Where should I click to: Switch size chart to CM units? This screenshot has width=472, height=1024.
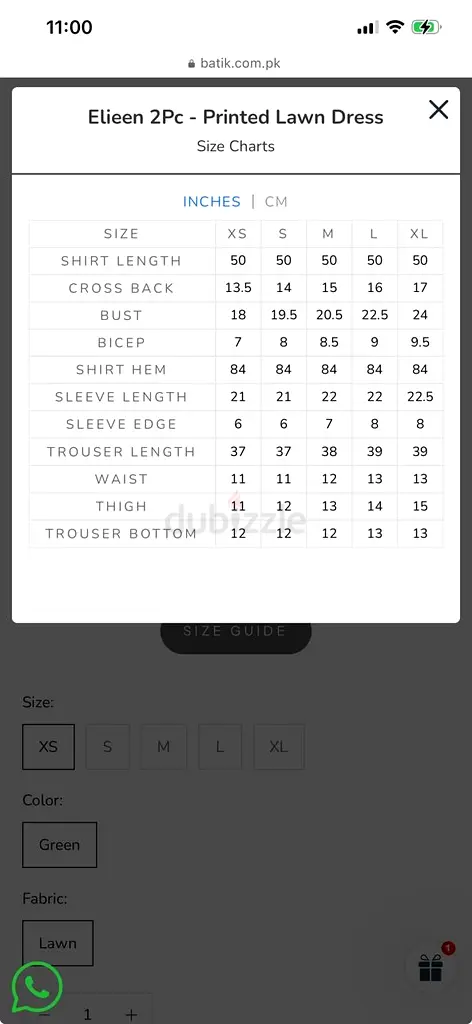pos(276,202)
